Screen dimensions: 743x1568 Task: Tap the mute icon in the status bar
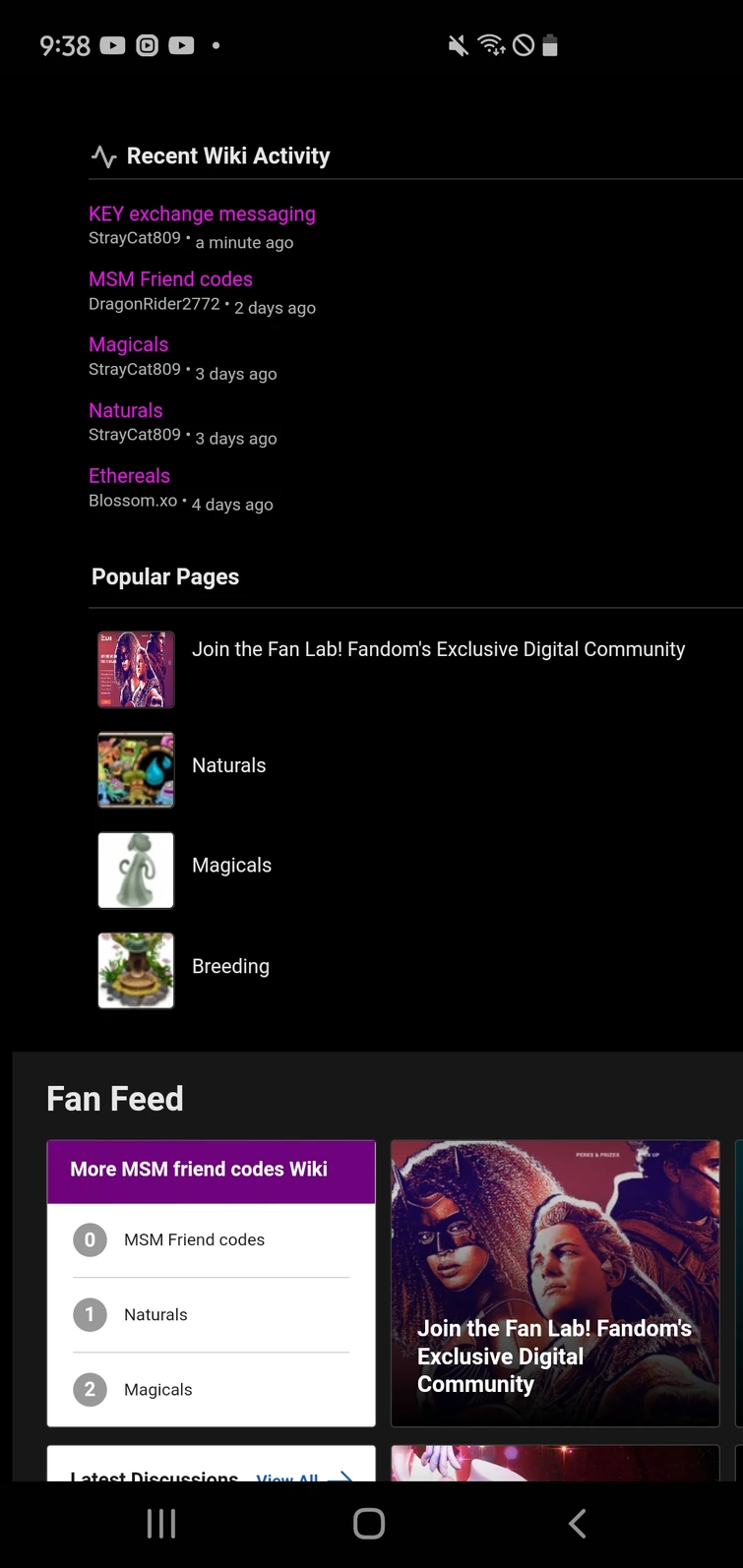pyautogui.click(x=457, y=44)
